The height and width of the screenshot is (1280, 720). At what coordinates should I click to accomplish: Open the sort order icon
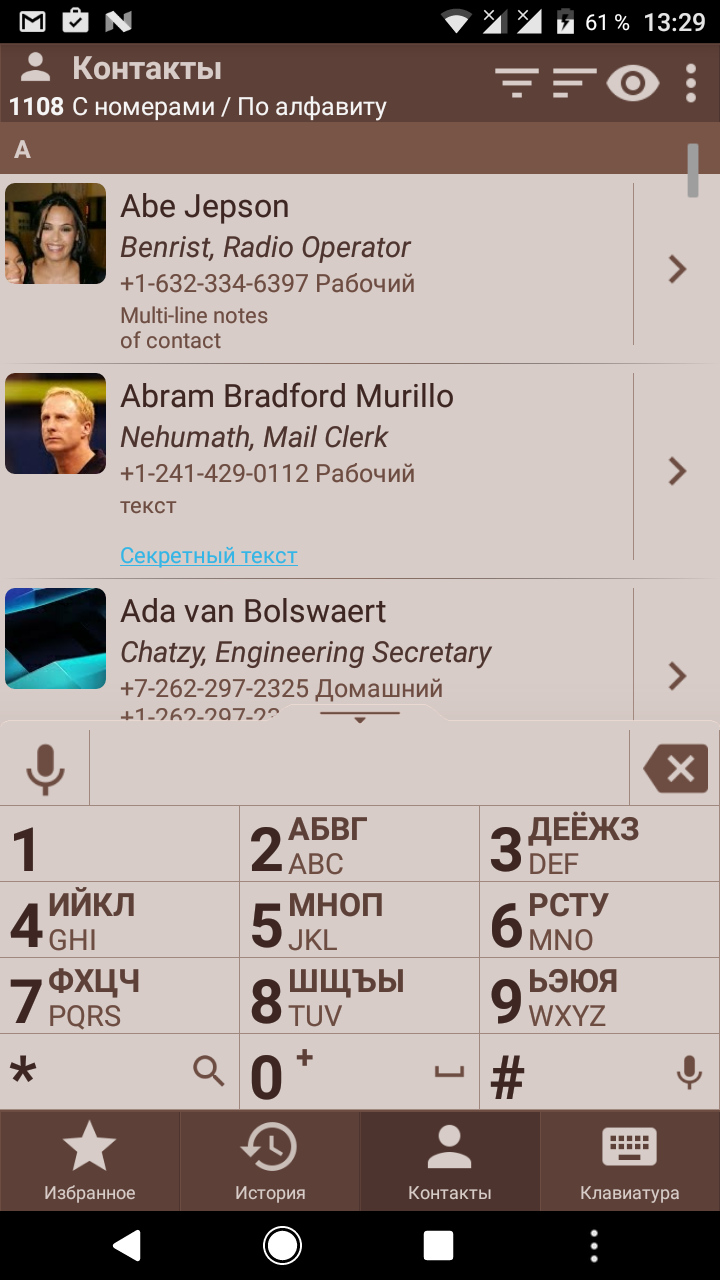click(574, 82)
